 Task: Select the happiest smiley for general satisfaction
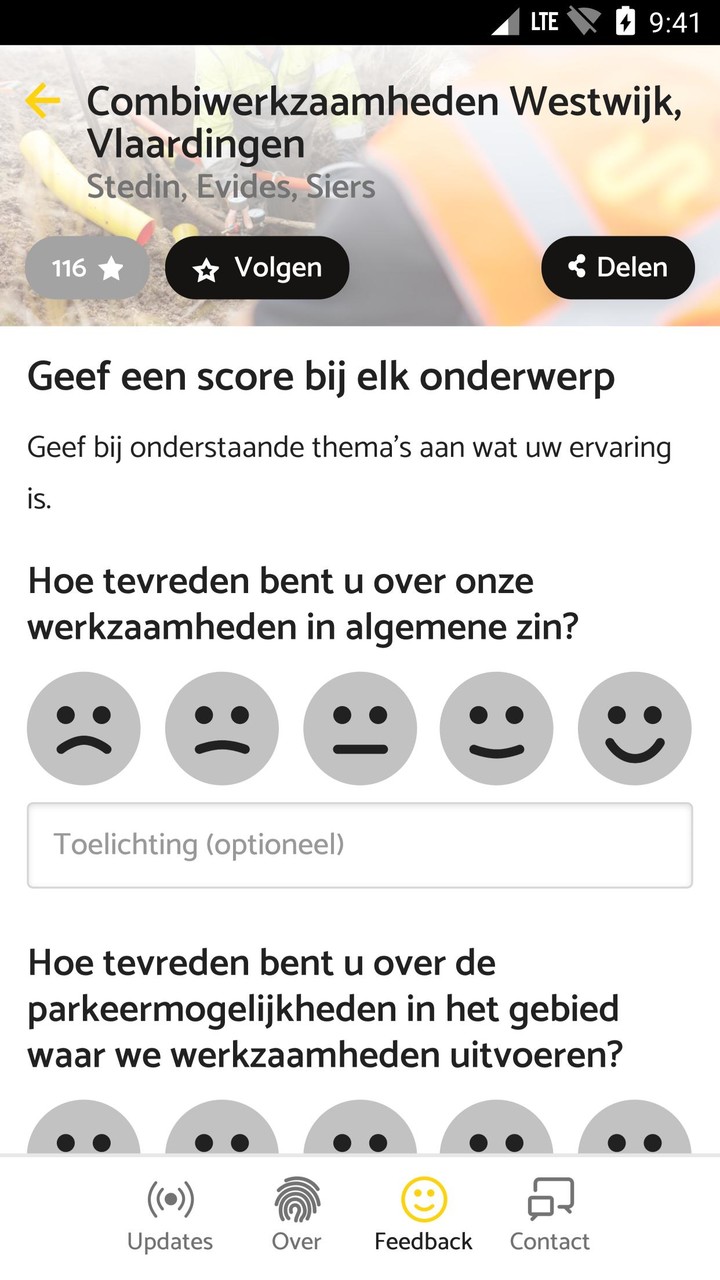[x=634, y=727]
